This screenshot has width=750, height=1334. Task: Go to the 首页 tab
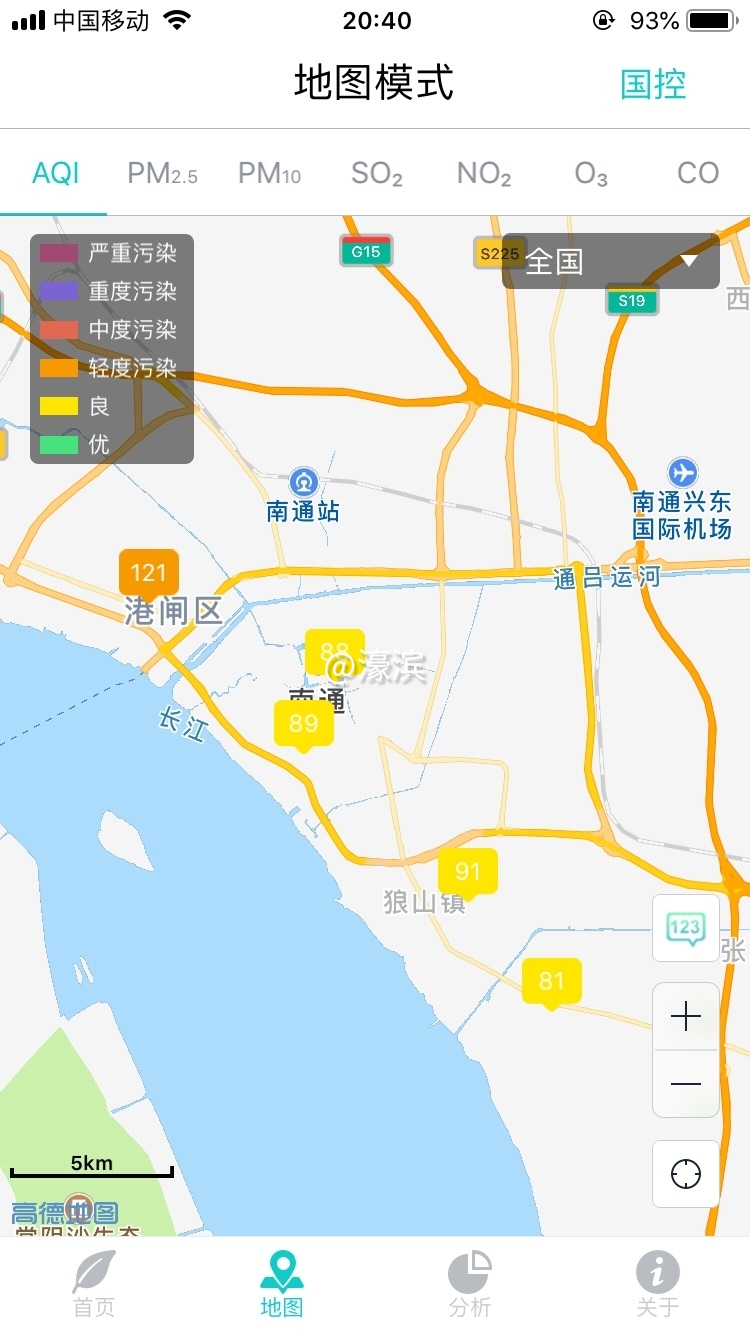94,1285
